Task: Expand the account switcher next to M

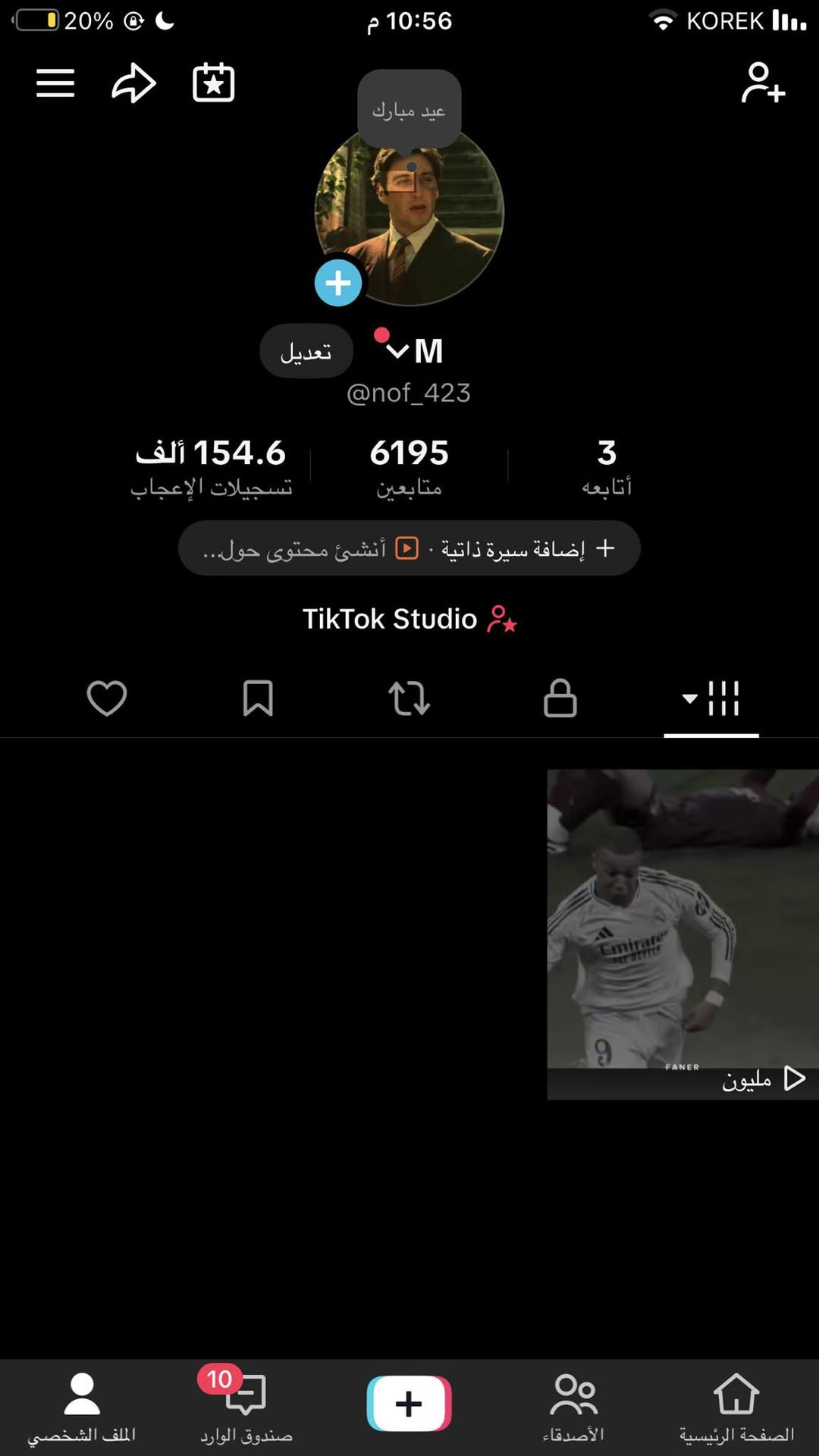Action: click(397, 350)
